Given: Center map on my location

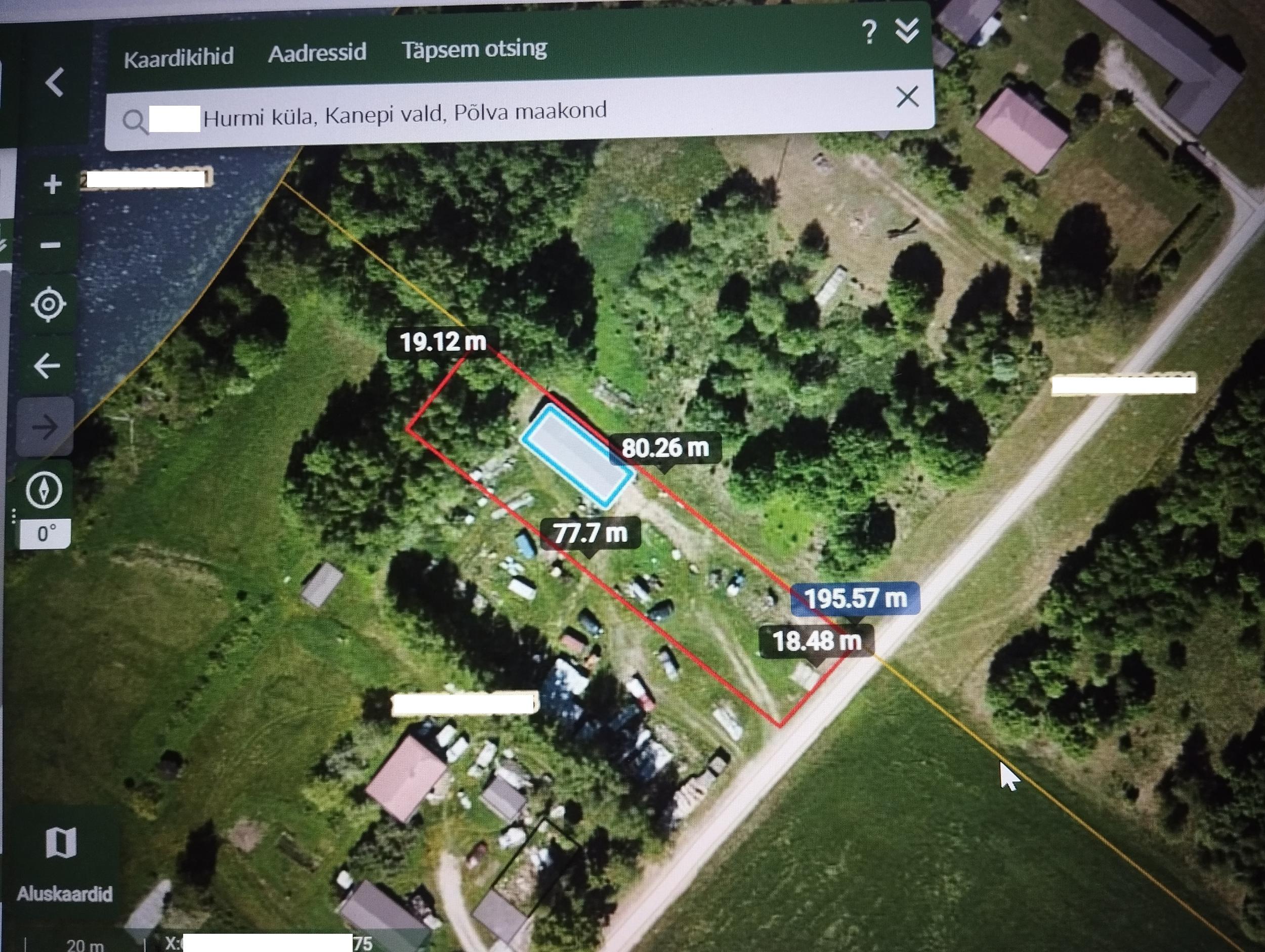Looking at the screenshot, I should point(48,304).
